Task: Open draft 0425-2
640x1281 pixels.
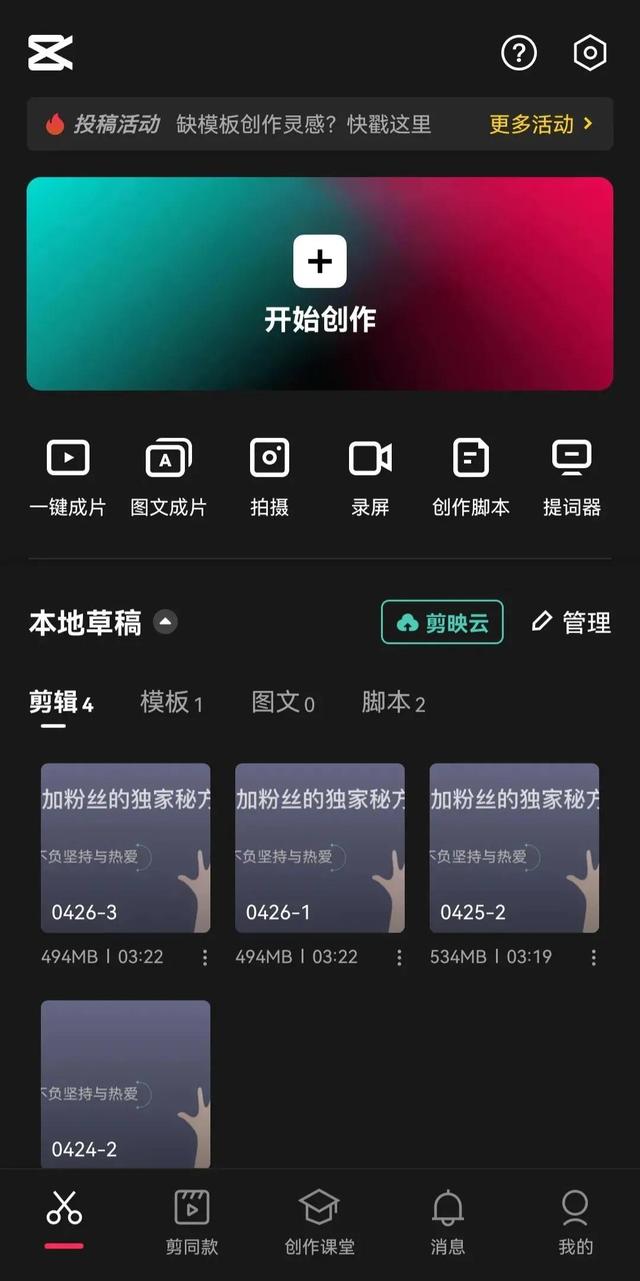Action: click(x=514, y=848)
